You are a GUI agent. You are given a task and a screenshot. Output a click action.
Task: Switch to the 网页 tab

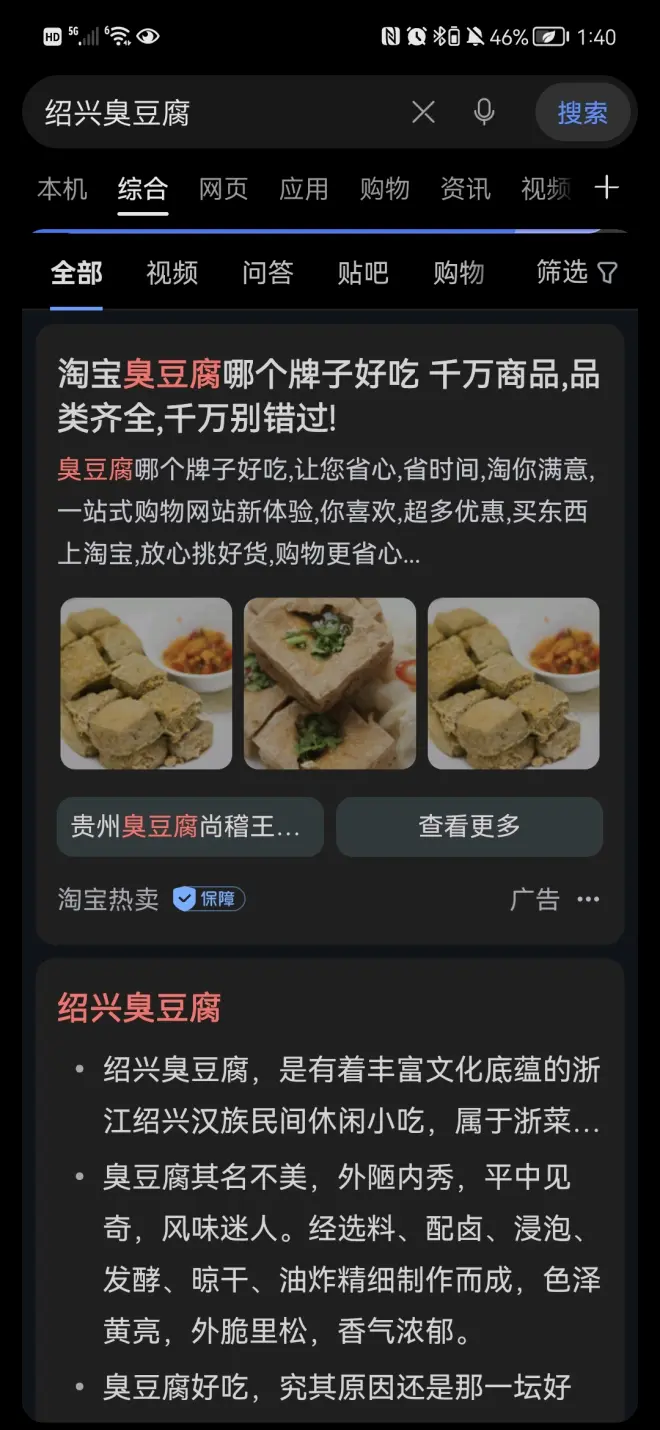[x=223, y=189]
